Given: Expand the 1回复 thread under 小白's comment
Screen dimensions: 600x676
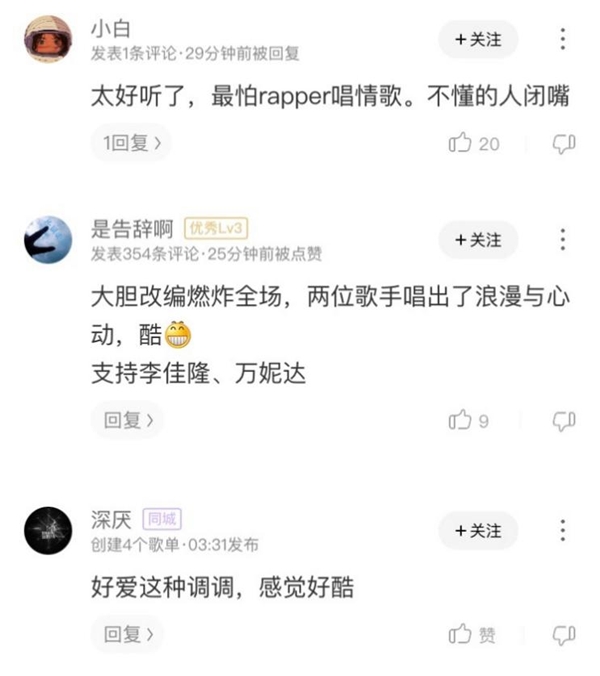Looking at the screenshot, I should pos(129,143).
